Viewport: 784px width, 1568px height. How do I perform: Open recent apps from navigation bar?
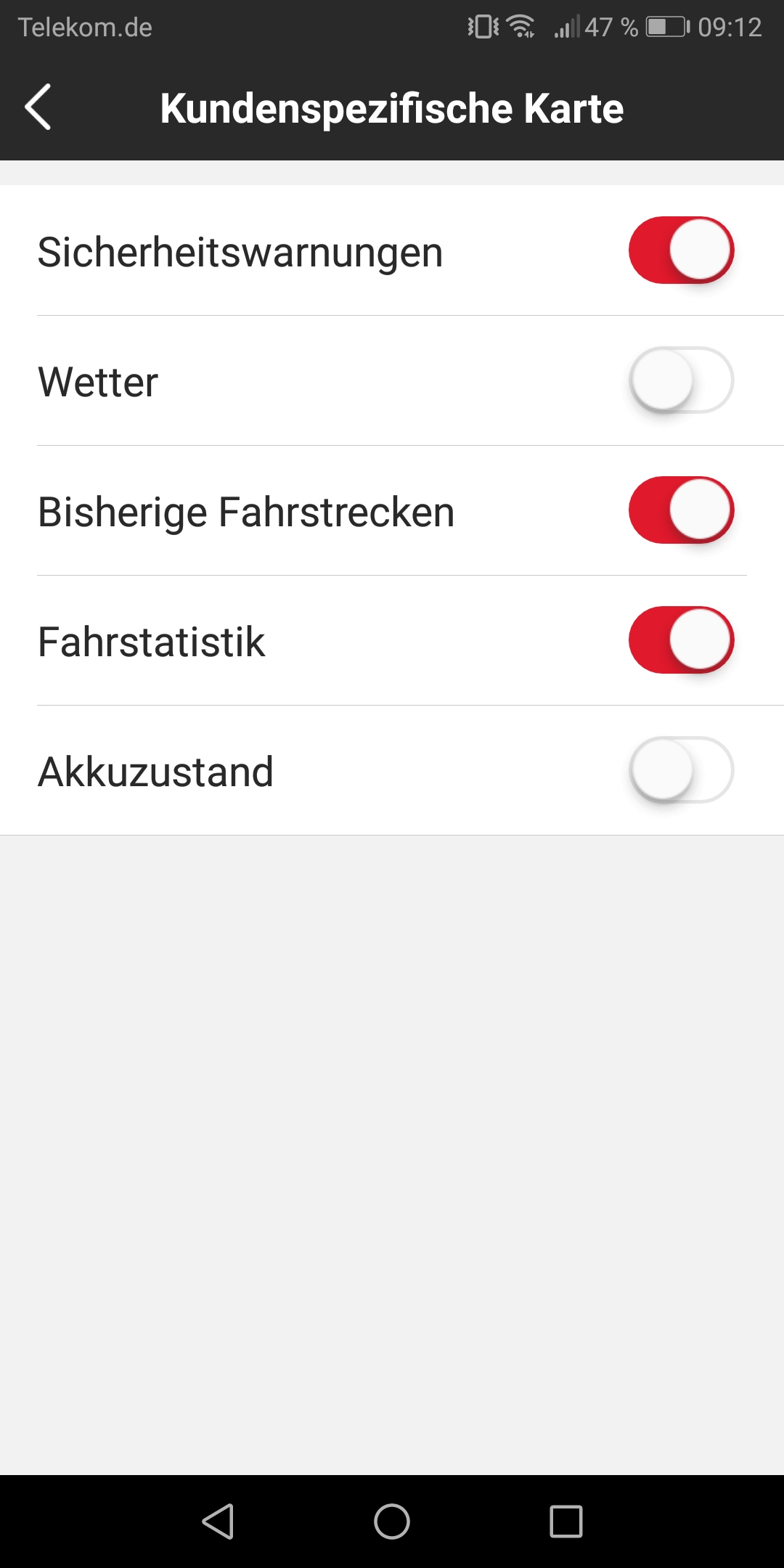pos(566,1521)
